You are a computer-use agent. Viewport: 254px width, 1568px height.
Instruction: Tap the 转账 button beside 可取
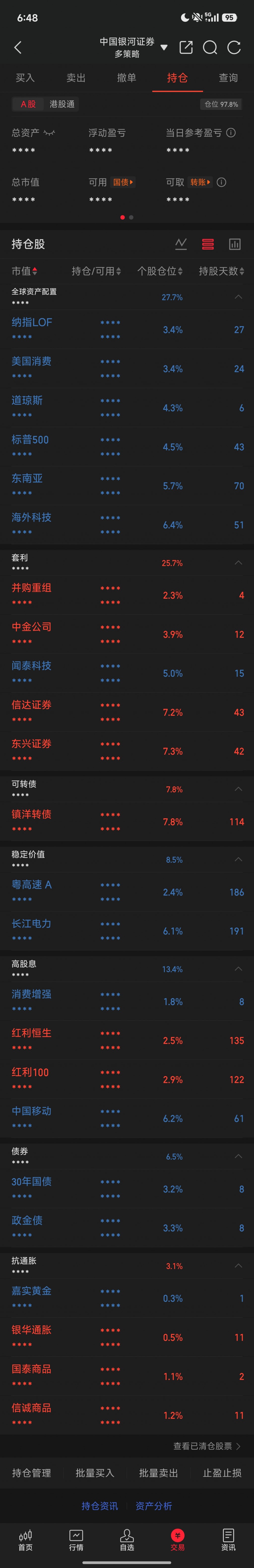point(200,182)
